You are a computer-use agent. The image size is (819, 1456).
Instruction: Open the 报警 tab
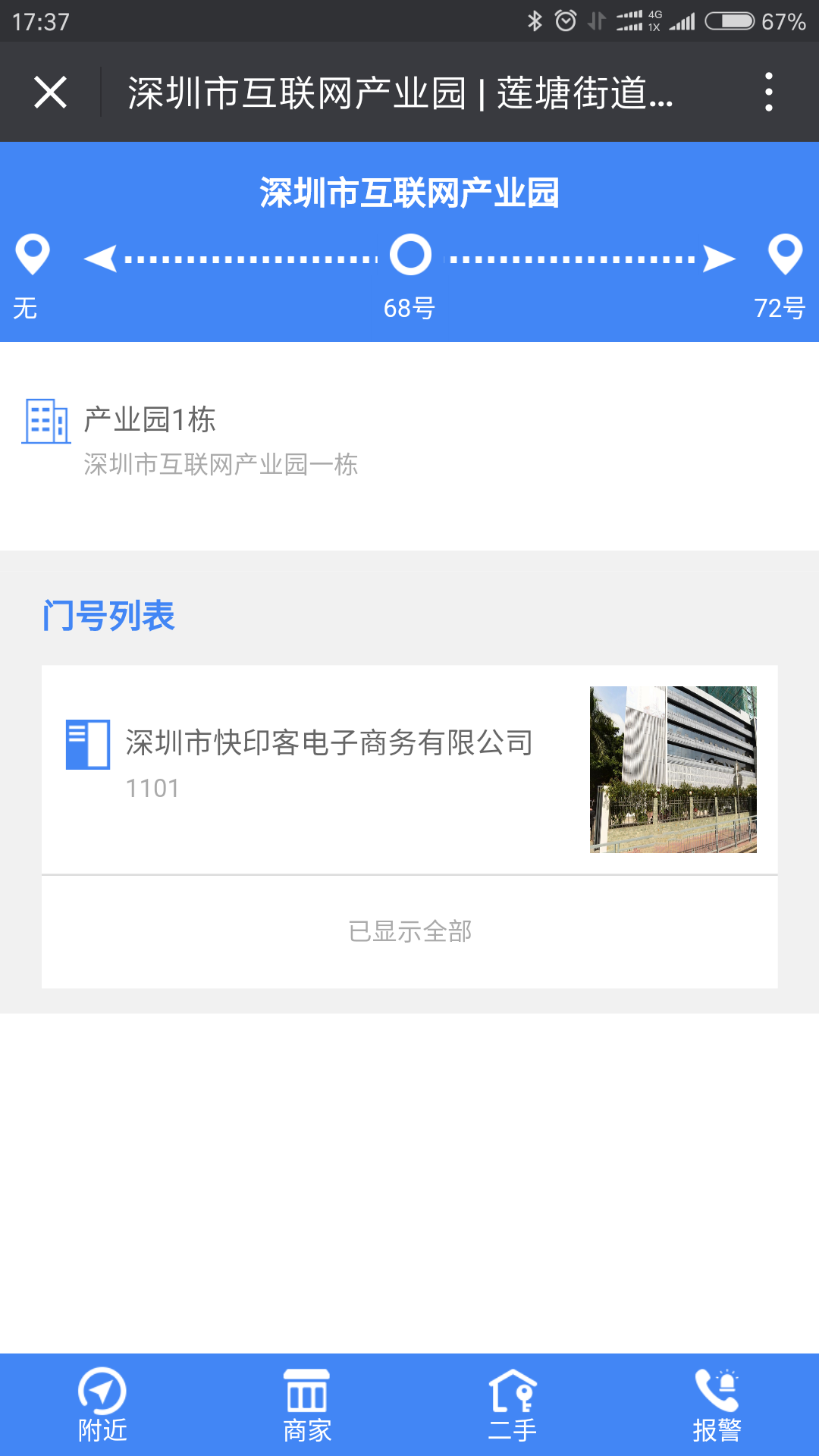pyautogui.click(x=717, y=1404)
